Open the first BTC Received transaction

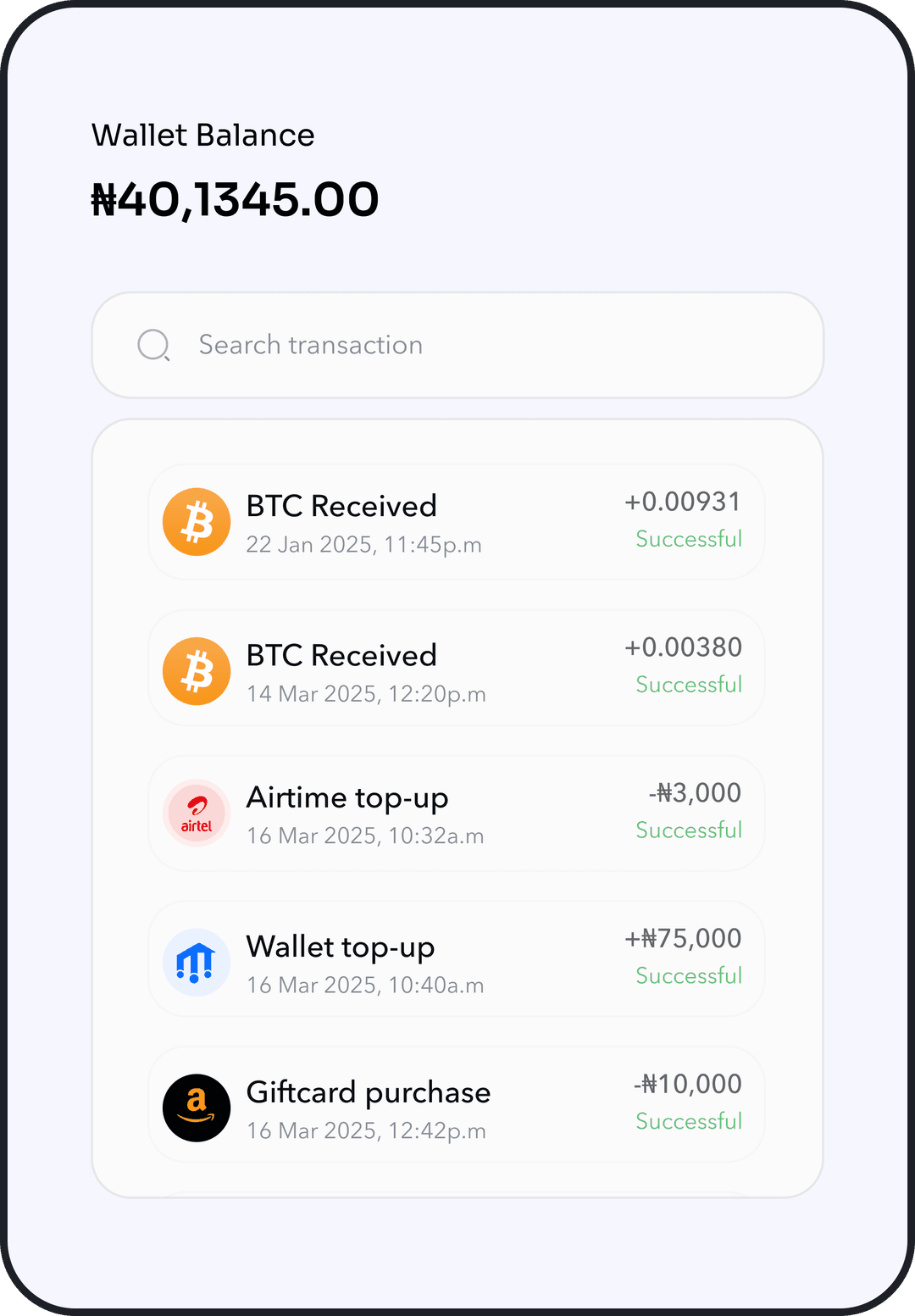pyautogui.click(x=456, y=522)
